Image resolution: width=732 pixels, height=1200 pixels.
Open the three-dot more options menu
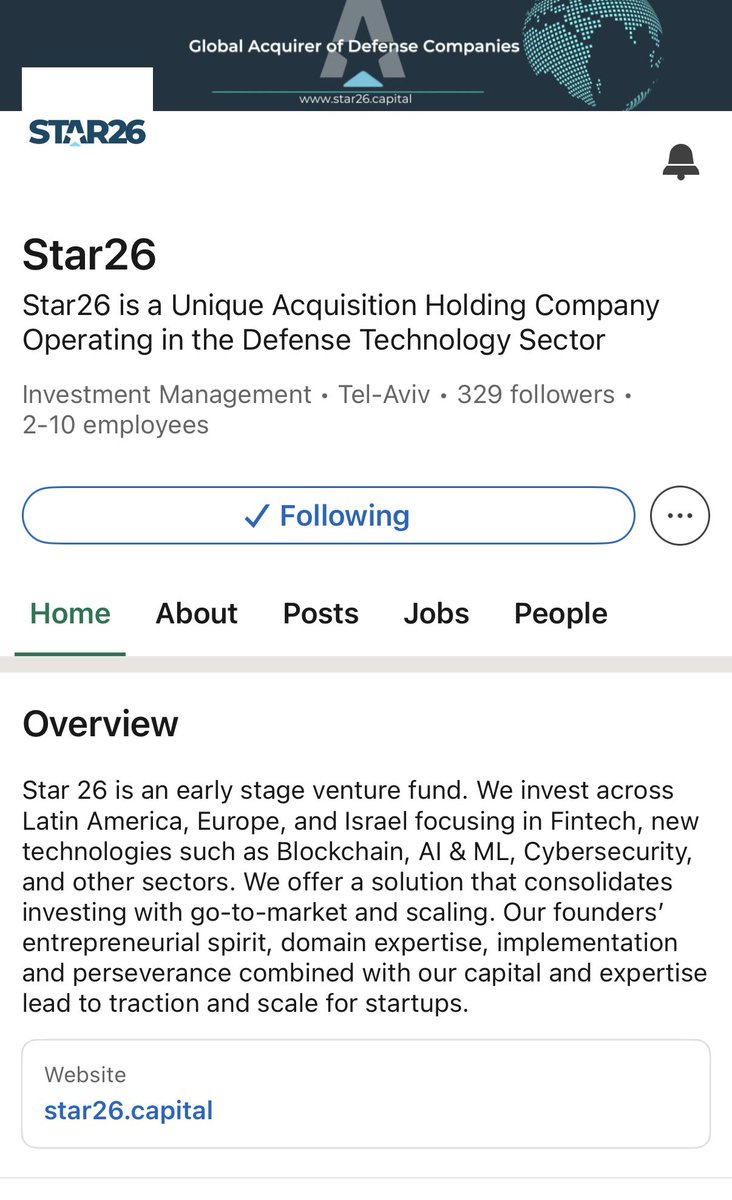tap(680, 516)
